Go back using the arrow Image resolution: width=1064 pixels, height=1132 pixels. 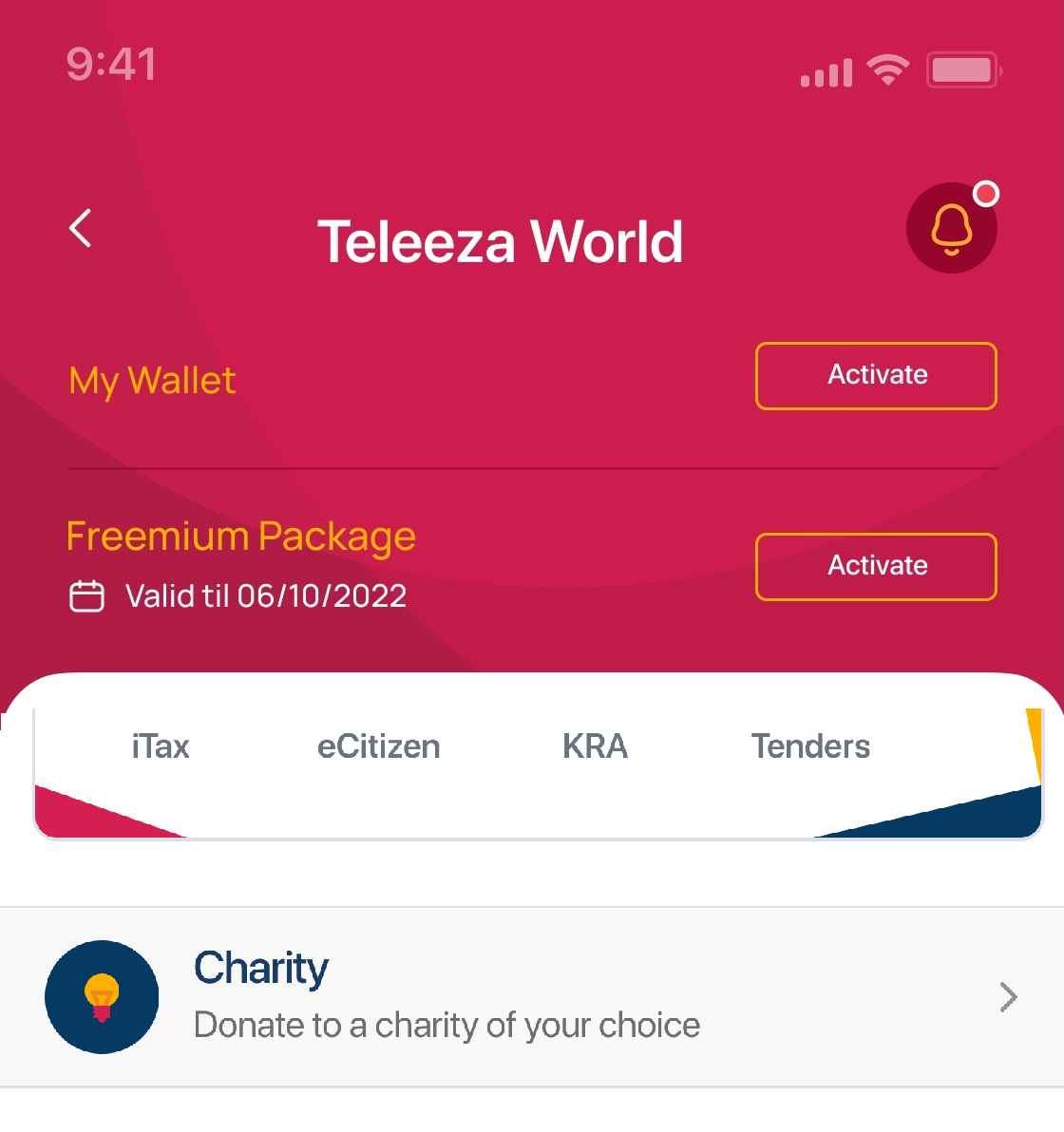81,228
